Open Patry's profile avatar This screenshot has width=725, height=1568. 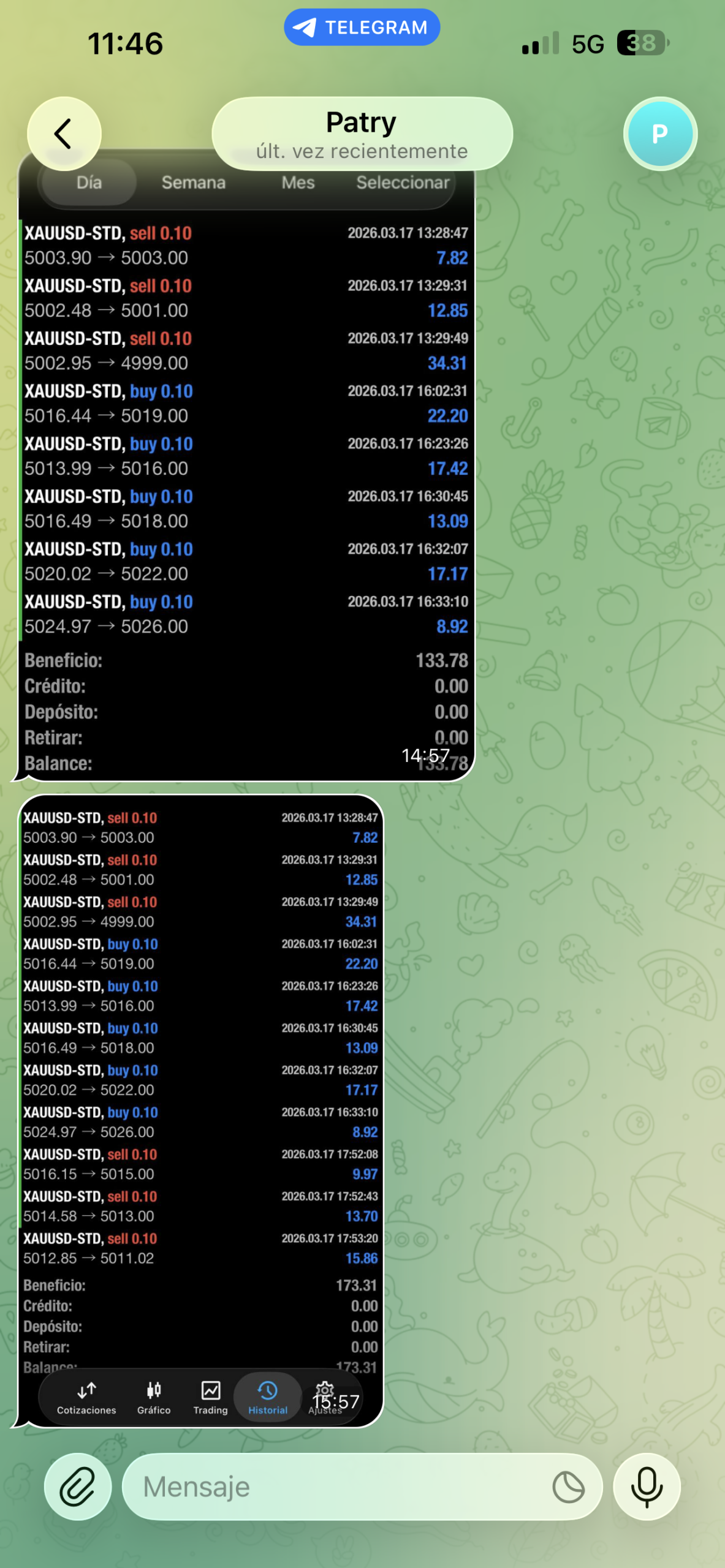pyautogui.click(x=659, y=134)
